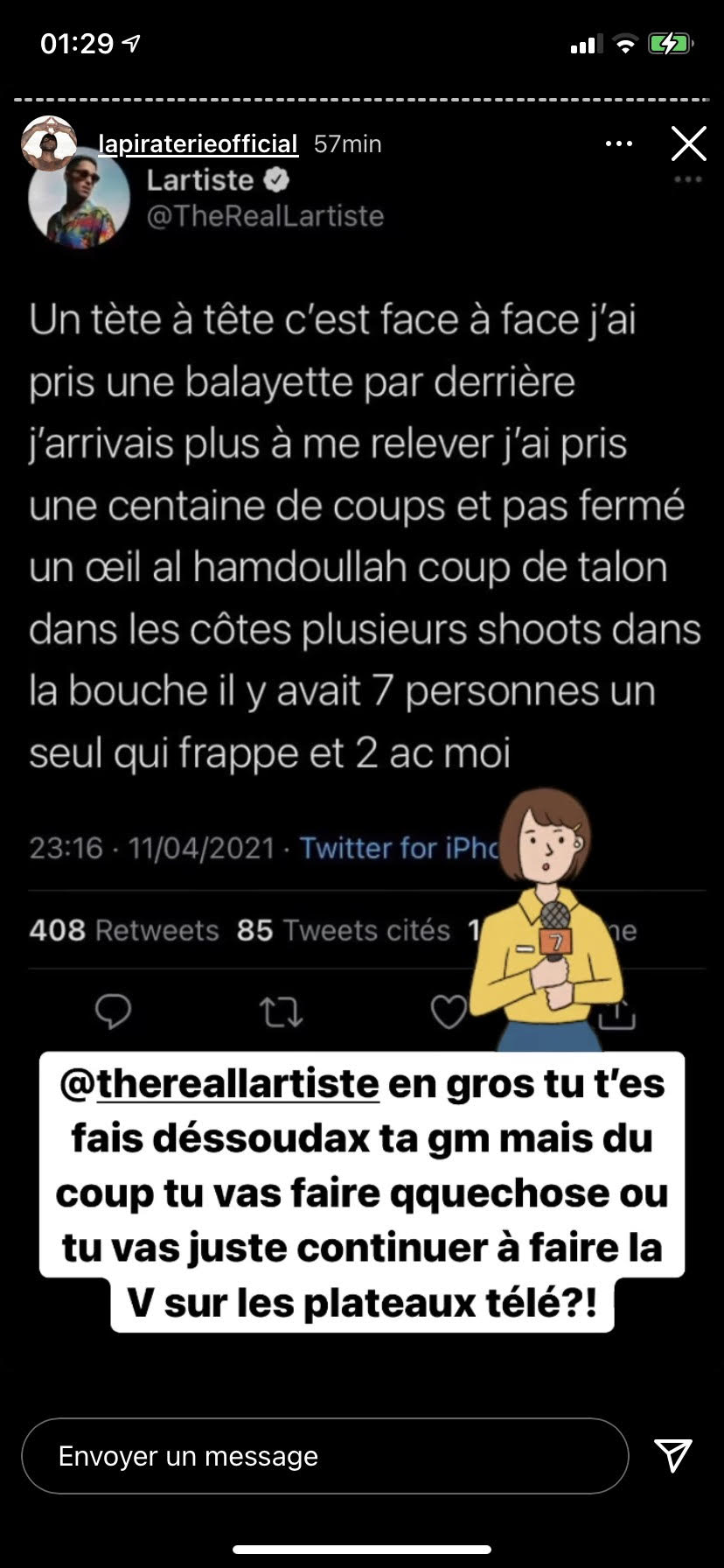Share the story via paper plane icon
724x1568 pixels.
click(673, 1454)
